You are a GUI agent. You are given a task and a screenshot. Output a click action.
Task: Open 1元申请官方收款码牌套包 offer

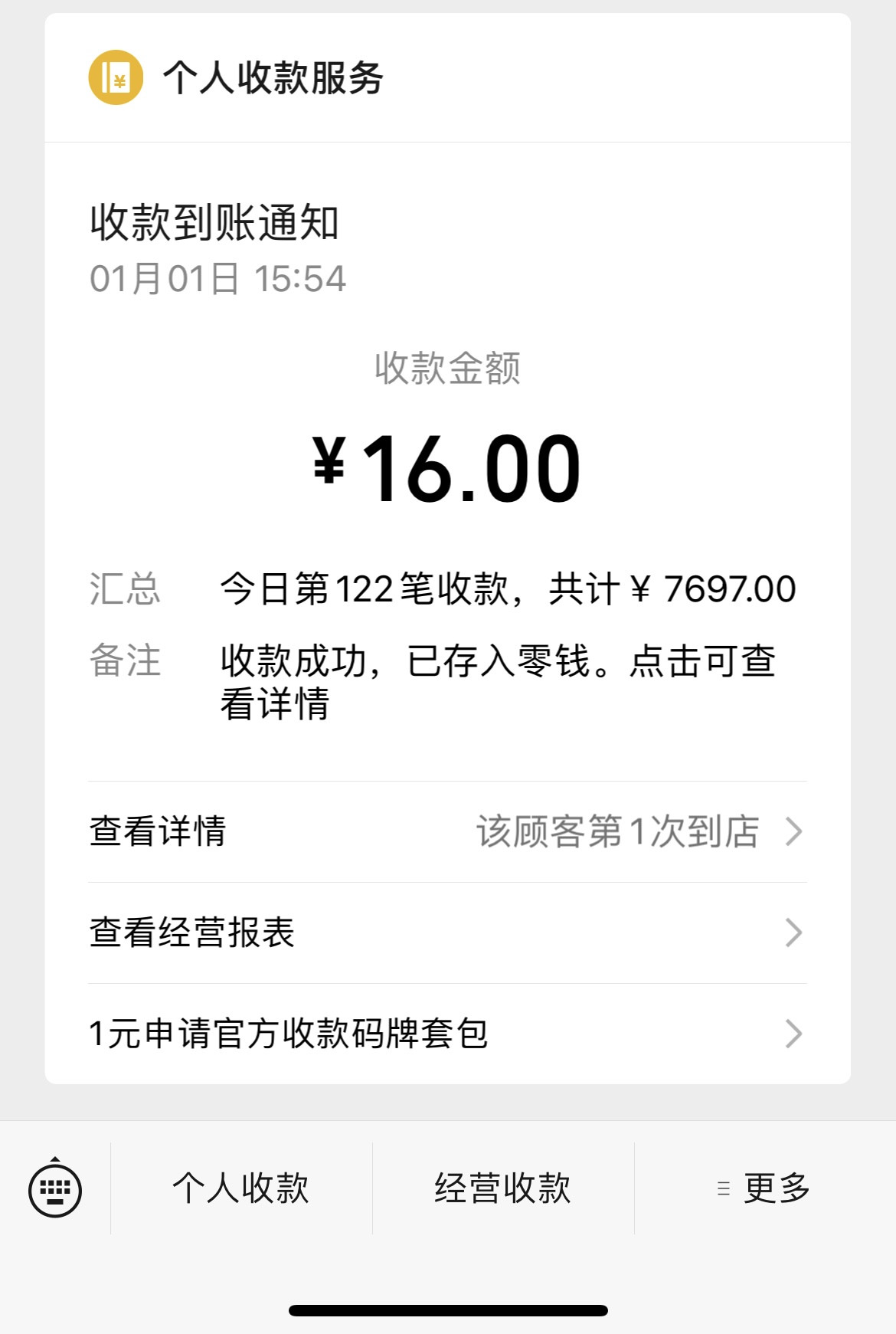click(x=447, y=1034)
